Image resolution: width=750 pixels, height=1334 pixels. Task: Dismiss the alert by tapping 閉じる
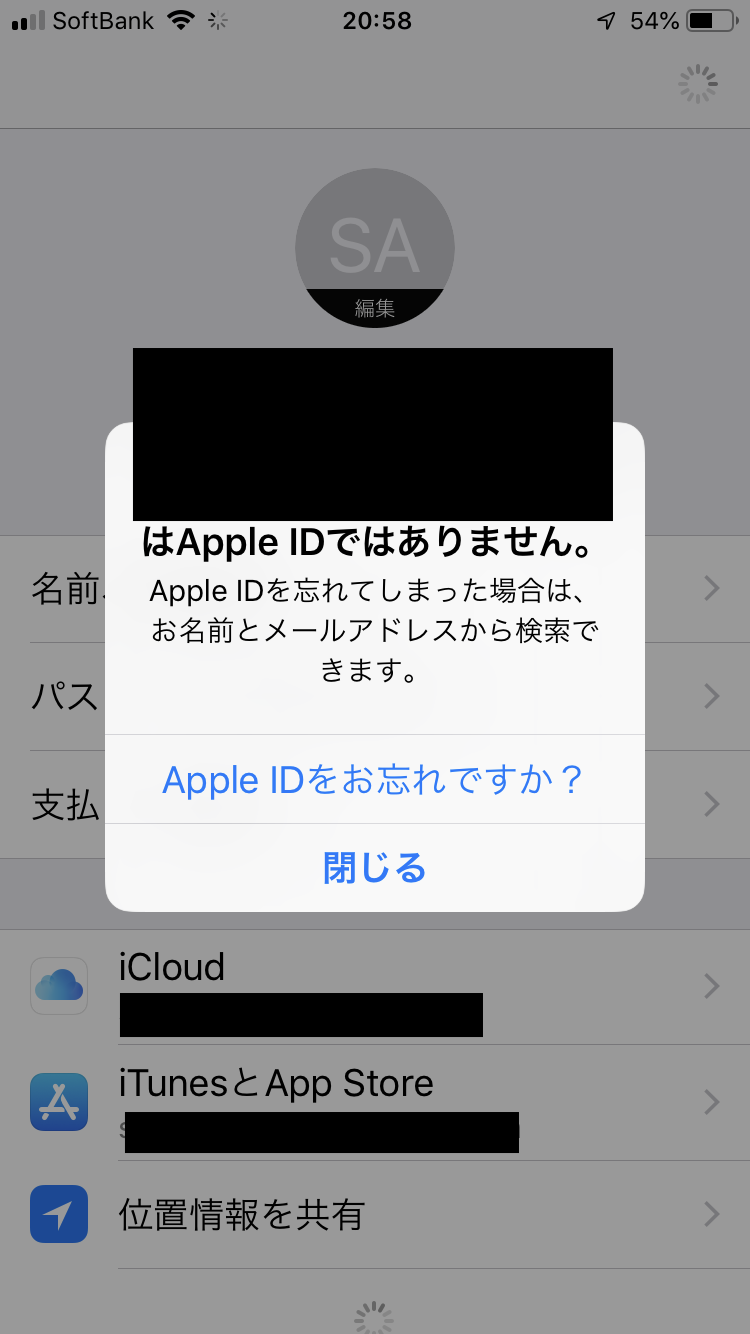[x=374, y=868]
